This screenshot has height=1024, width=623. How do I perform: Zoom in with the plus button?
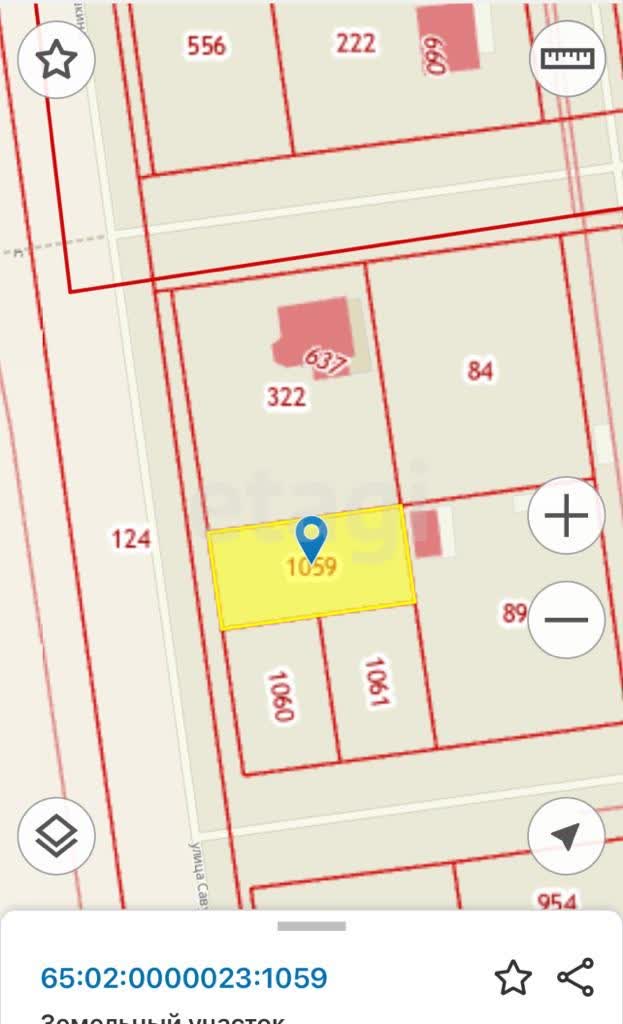pos(567,516)
